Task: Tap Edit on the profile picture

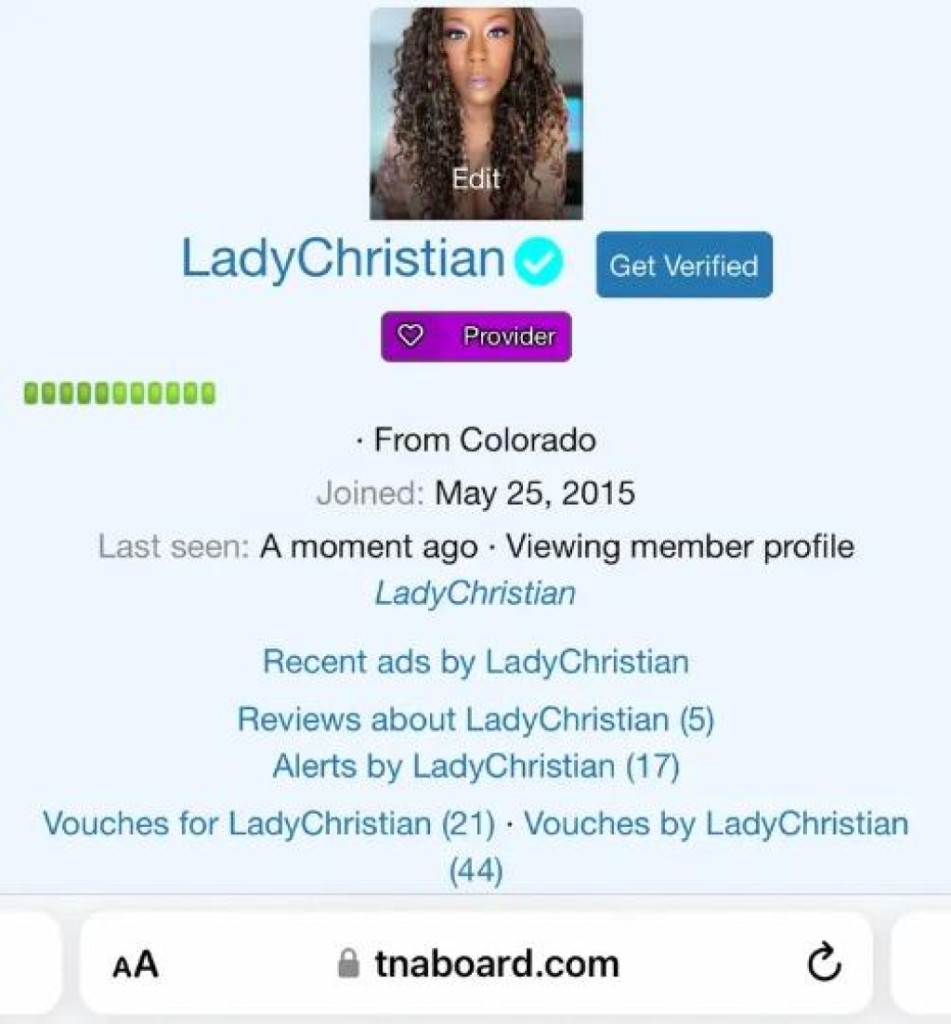Action: (x=476, y=179)
